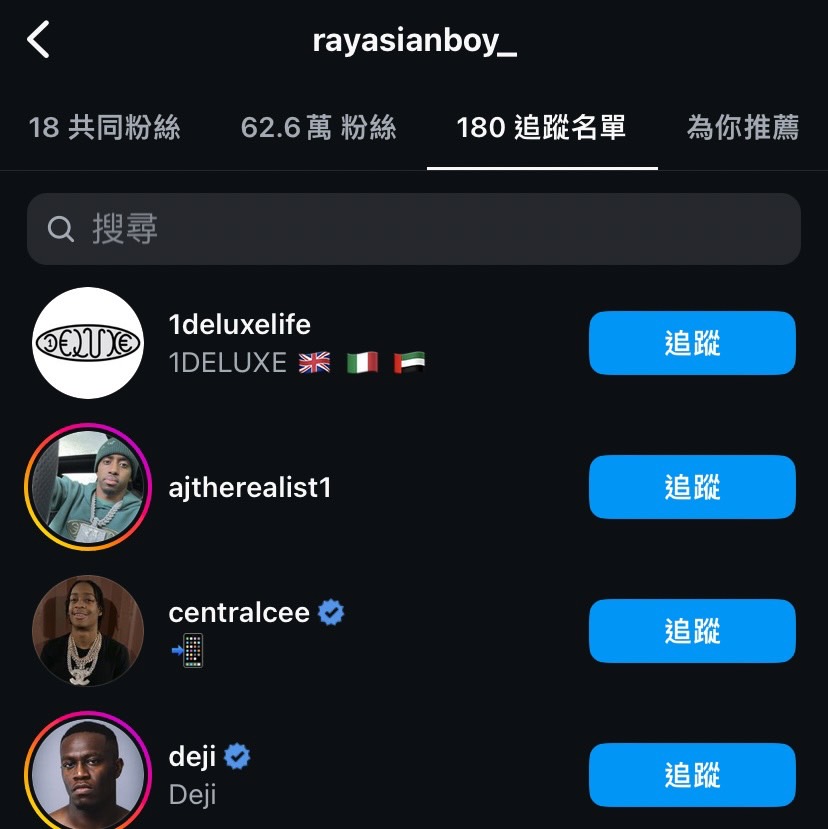Click deji's blue verified badge
Viewport: 828px width, 829px height.
coord(238,756)
